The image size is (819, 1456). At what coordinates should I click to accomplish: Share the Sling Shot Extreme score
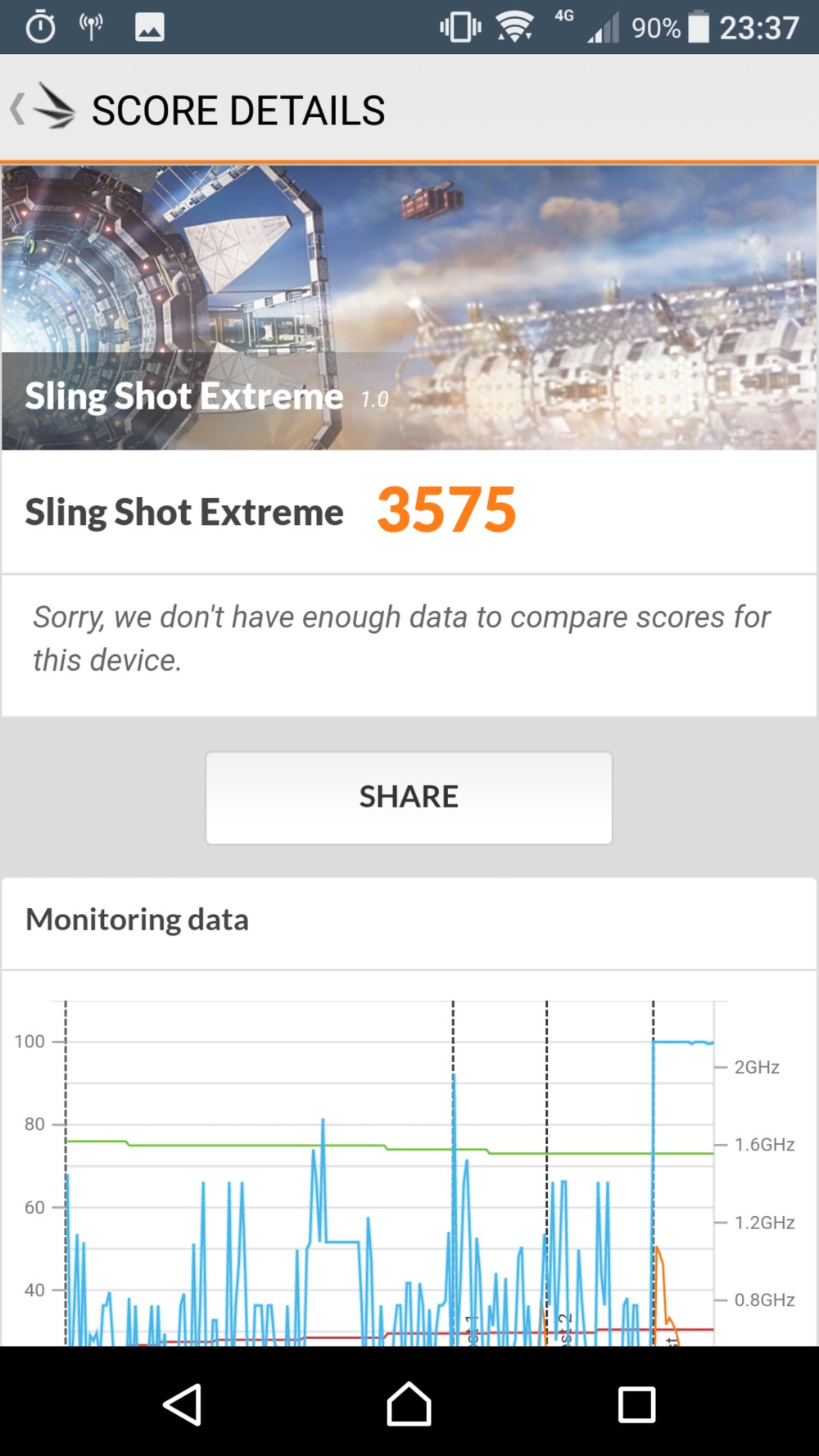click(409, 797)
